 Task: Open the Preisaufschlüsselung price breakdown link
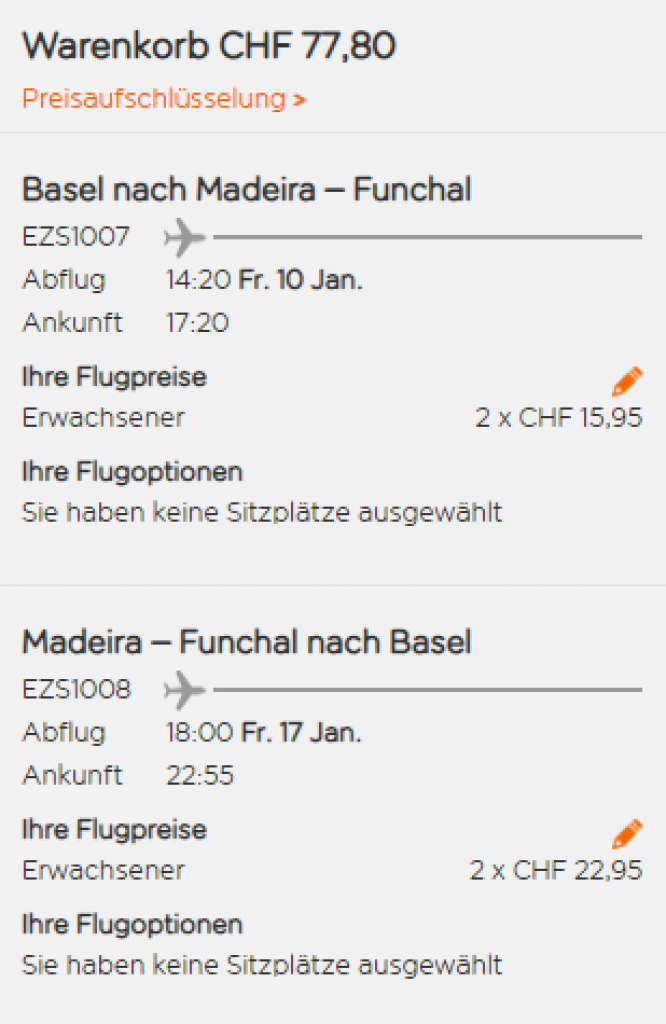pos(163,99)
